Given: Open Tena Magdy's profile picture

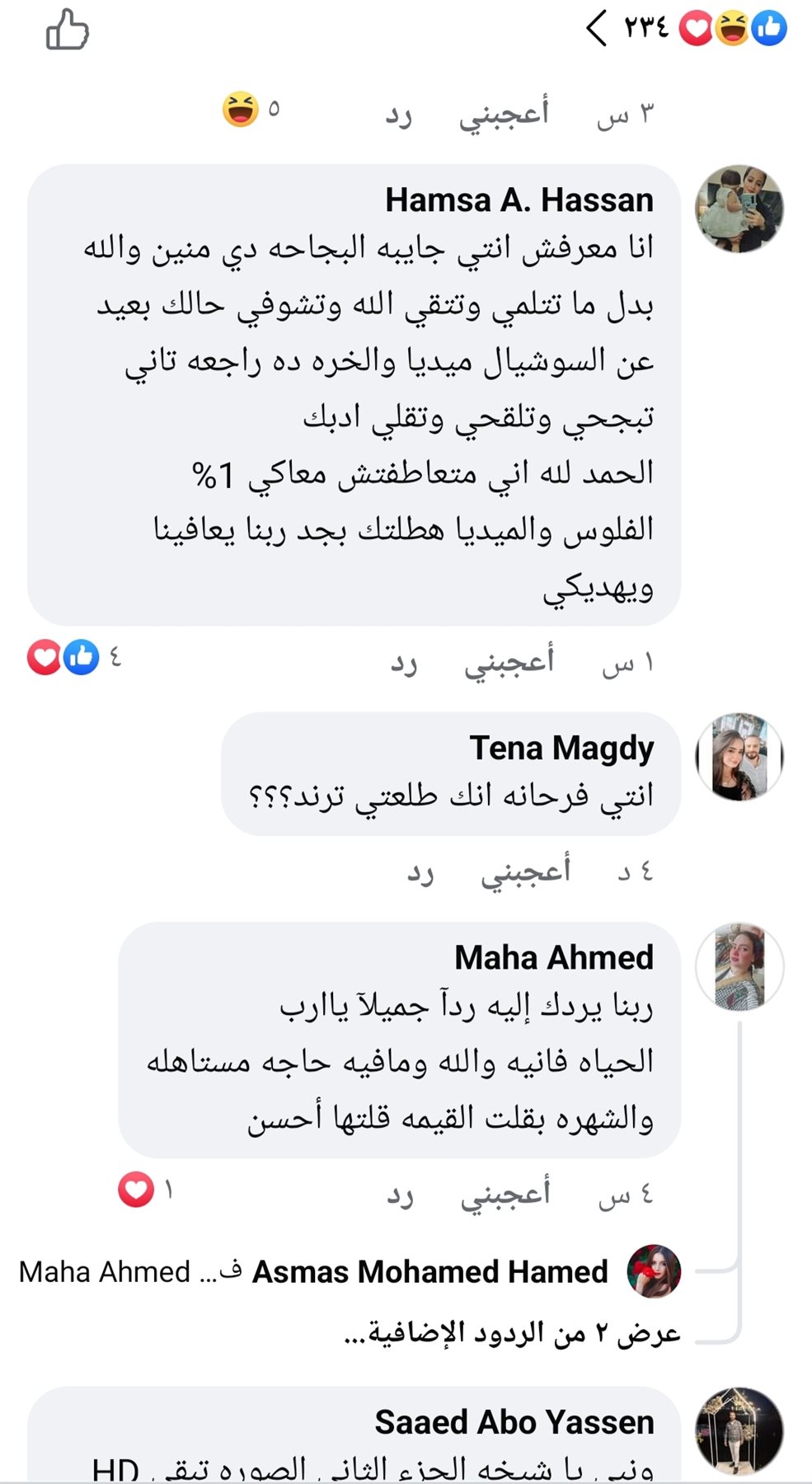Looking at the screenshot, I should [x=739, y=757].
